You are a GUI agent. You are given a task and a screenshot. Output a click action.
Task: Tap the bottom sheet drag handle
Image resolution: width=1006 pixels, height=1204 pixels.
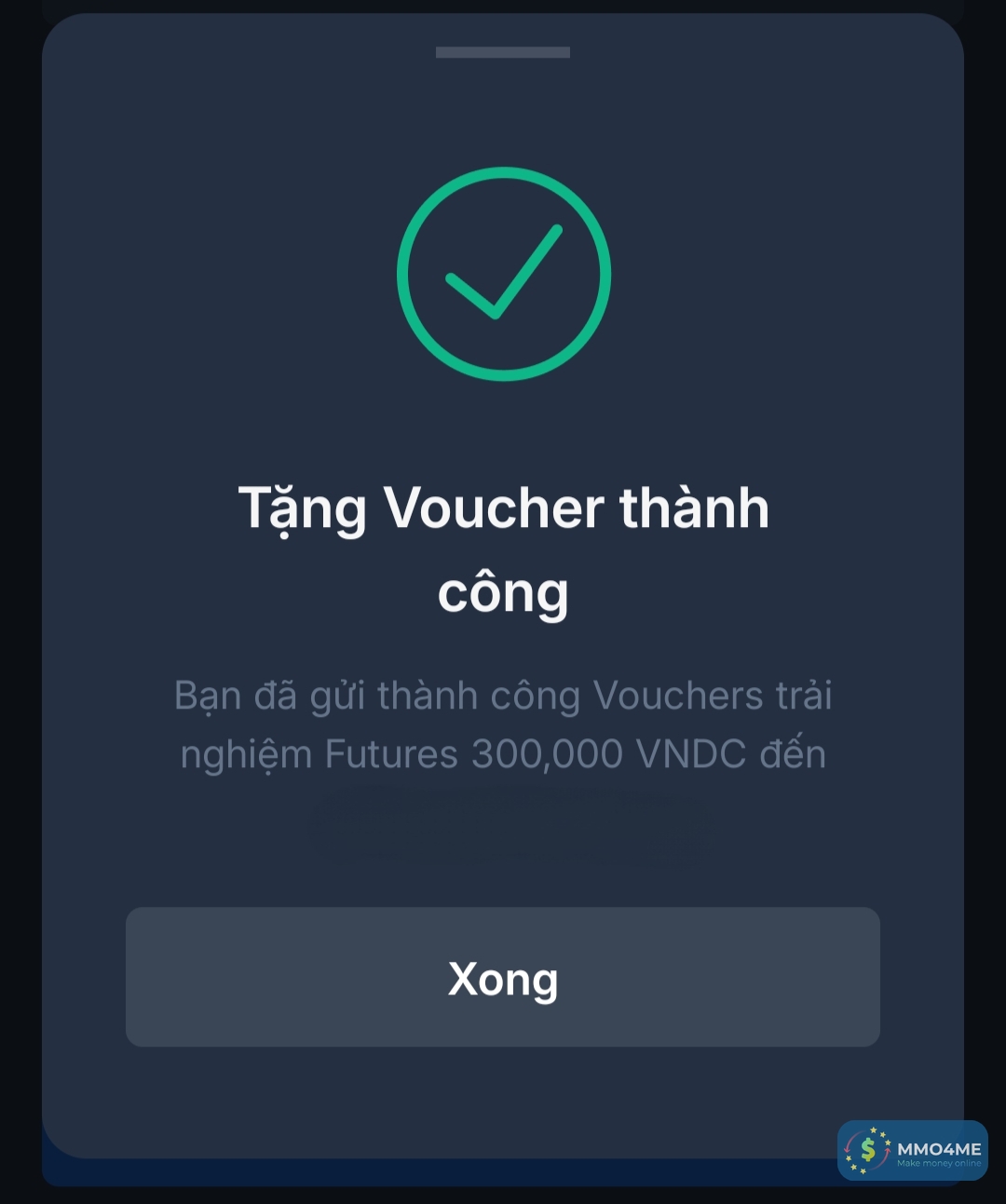(503, 52)
